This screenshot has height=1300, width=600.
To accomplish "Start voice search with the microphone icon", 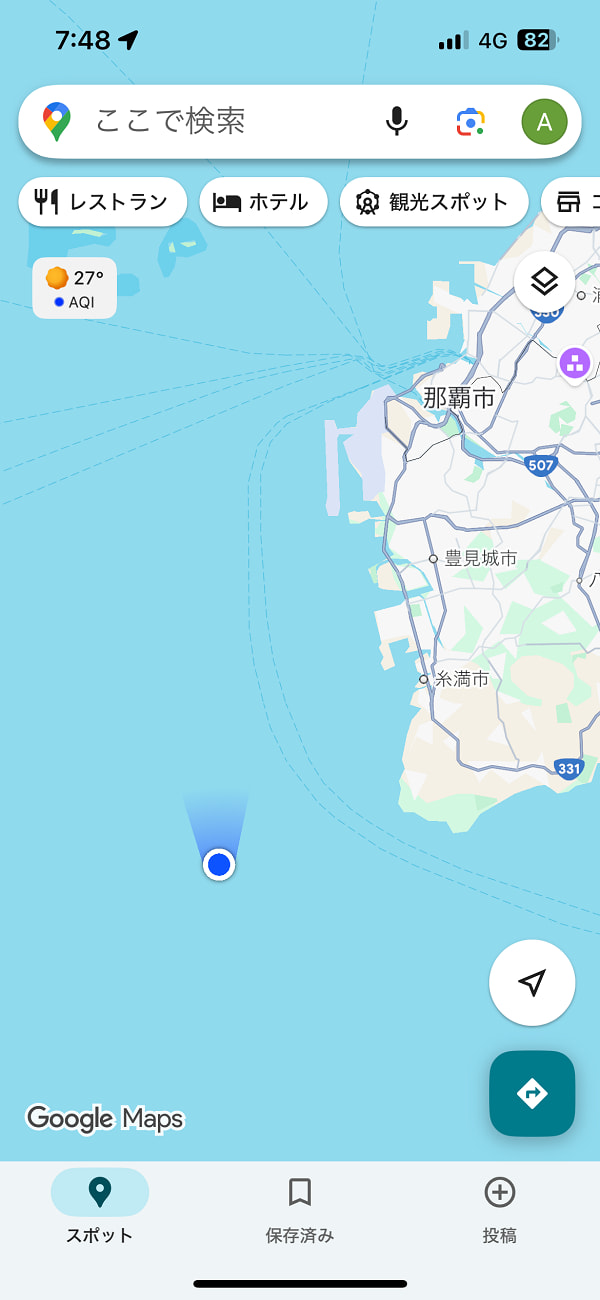I will click(x=397, y=122).
